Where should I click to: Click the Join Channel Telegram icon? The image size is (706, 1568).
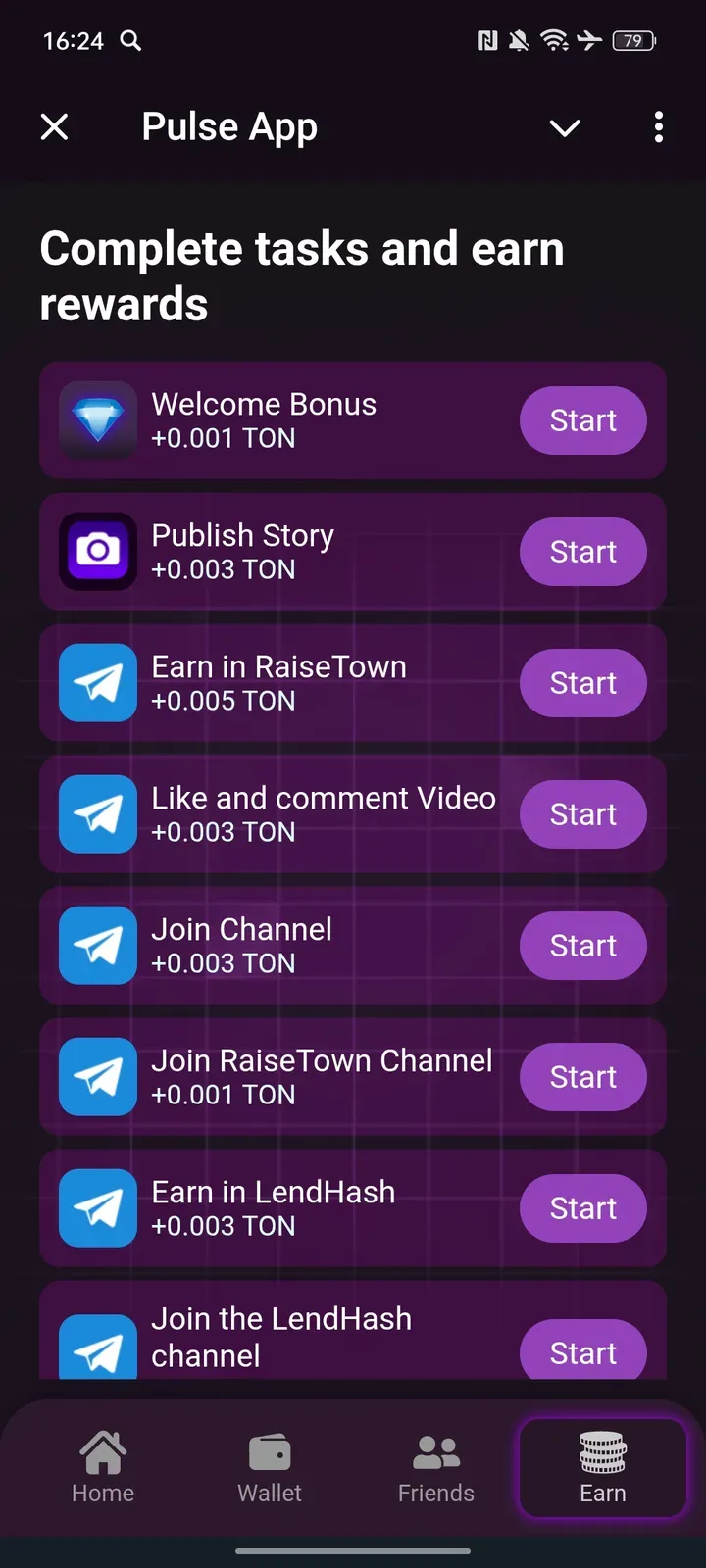[x=98, y=946]
